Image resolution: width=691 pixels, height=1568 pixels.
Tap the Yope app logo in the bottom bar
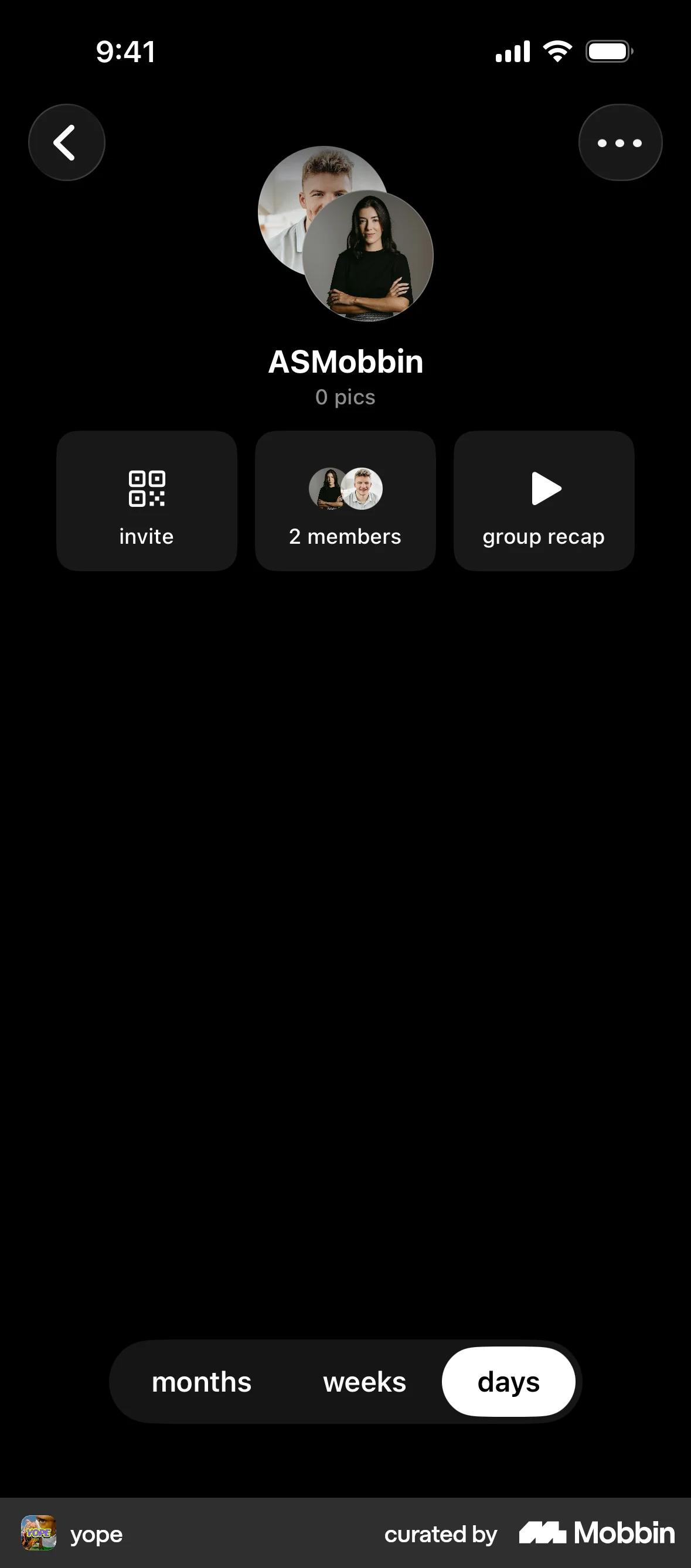[38, 1534]
